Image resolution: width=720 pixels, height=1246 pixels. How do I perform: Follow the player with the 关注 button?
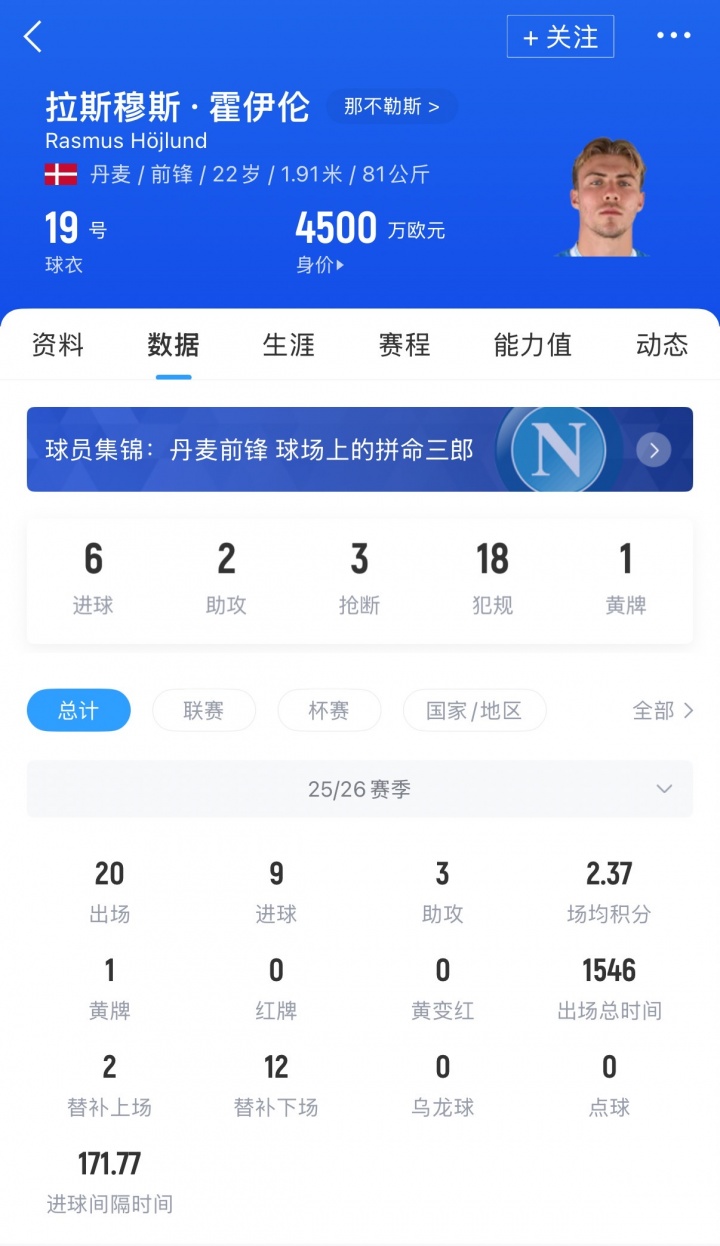click(560, 37)
